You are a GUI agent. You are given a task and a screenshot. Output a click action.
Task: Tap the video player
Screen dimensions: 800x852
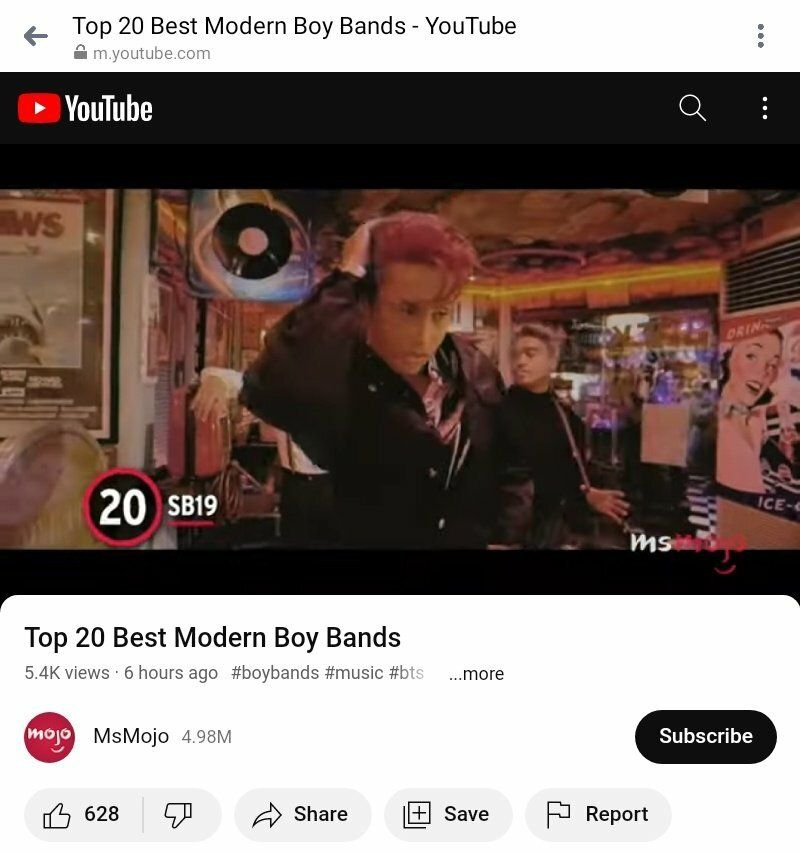click(x=400, y=370)
